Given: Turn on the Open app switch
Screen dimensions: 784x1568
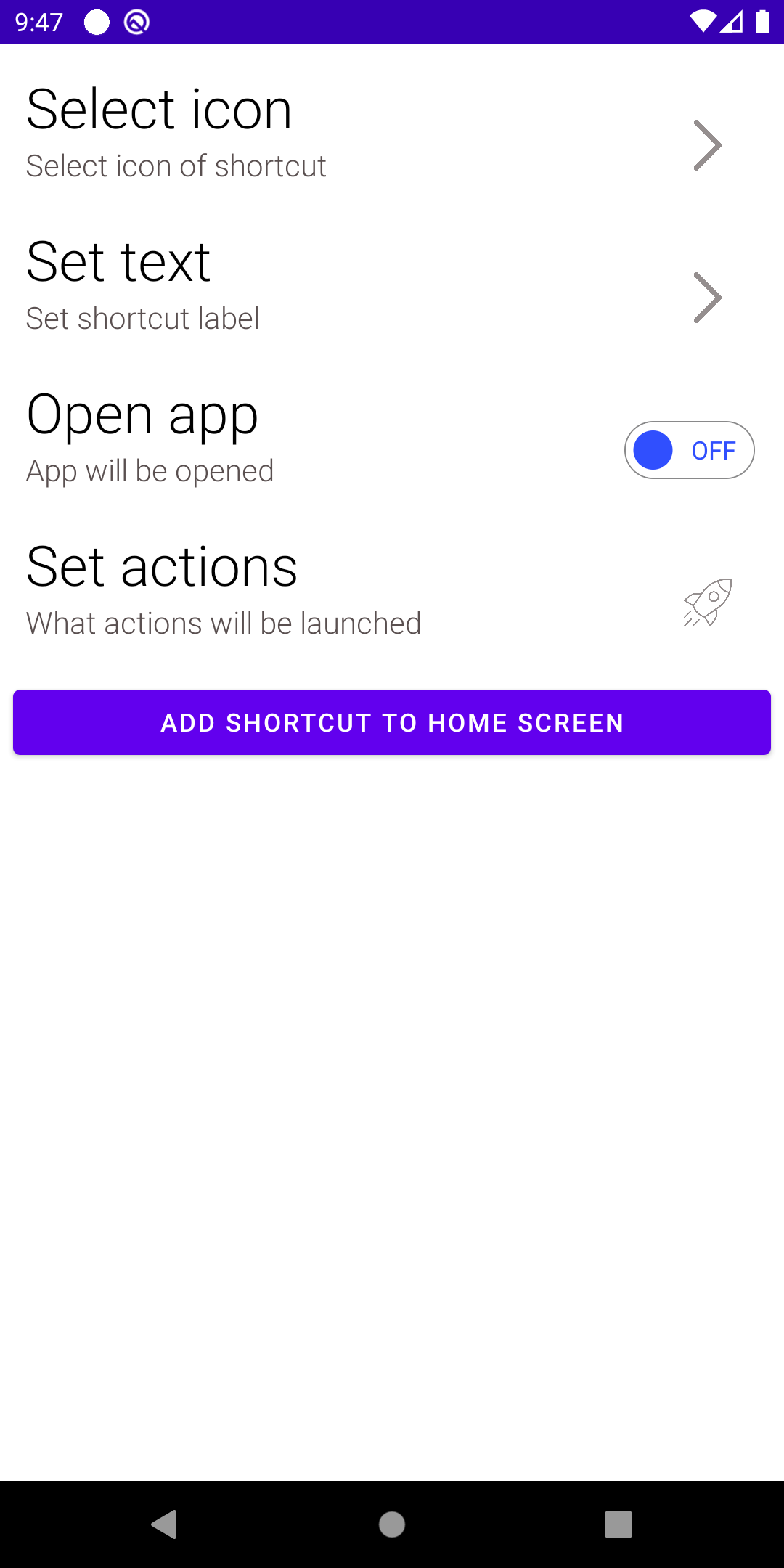Looking at the screenshot, I should click(689, 450).
